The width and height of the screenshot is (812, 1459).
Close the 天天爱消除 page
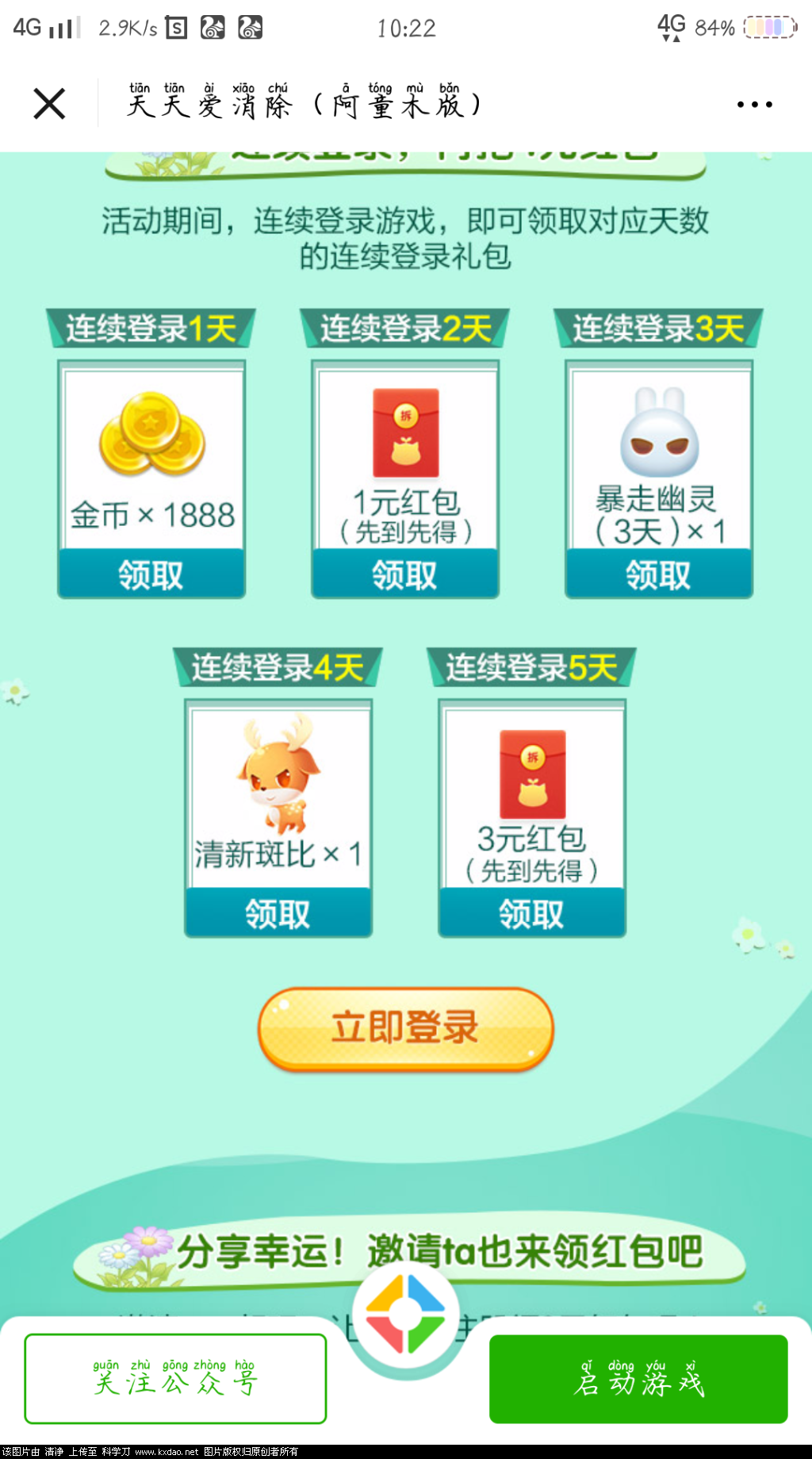click(x=49, y=104)
